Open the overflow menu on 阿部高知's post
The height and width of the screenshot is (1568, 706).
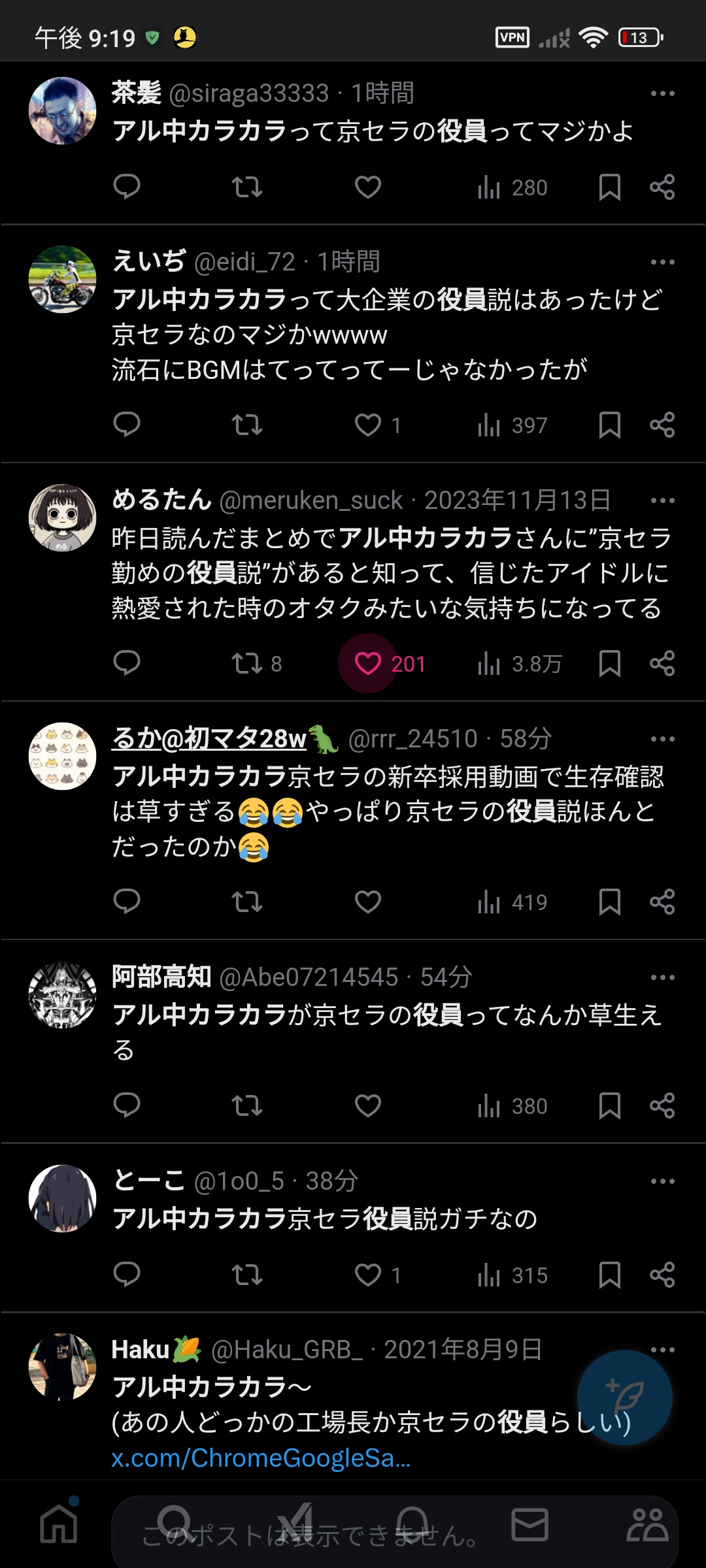click(x=662, y=977)
